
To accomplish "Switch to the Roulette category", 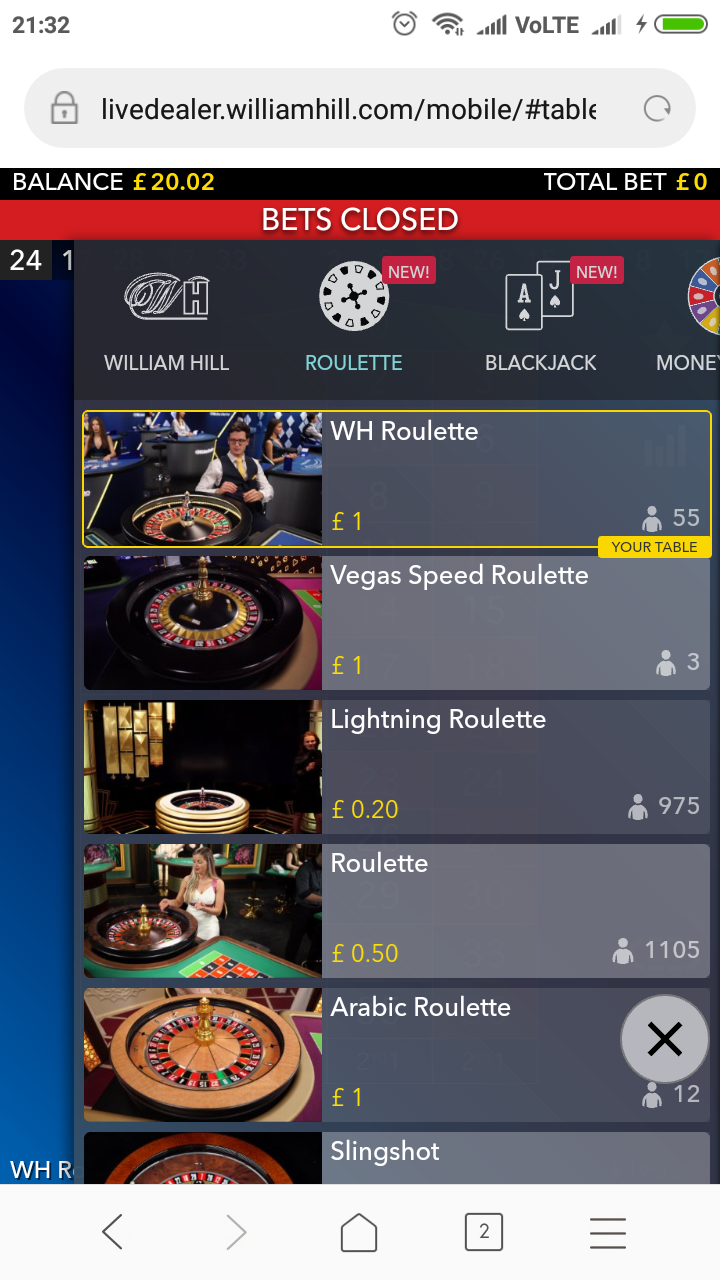I will point(353,318).
